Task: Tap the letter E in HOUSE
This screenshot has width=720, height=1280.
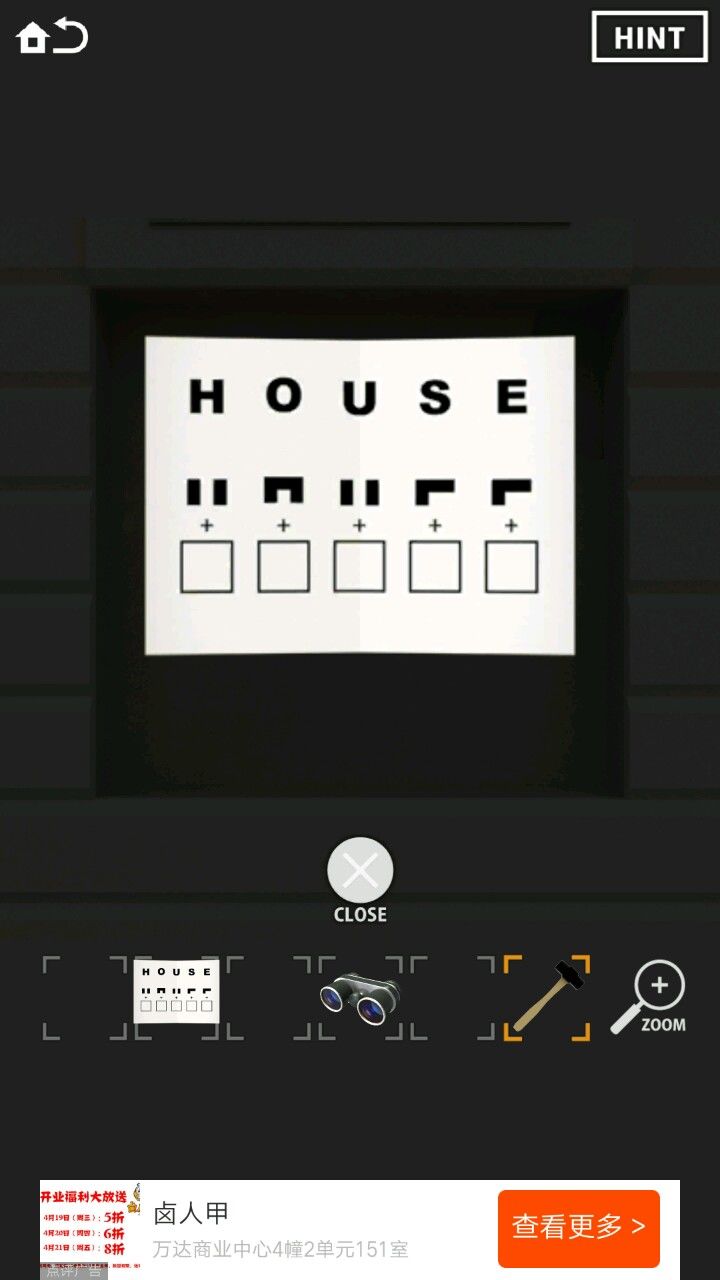Action: (x=512, y=395)
